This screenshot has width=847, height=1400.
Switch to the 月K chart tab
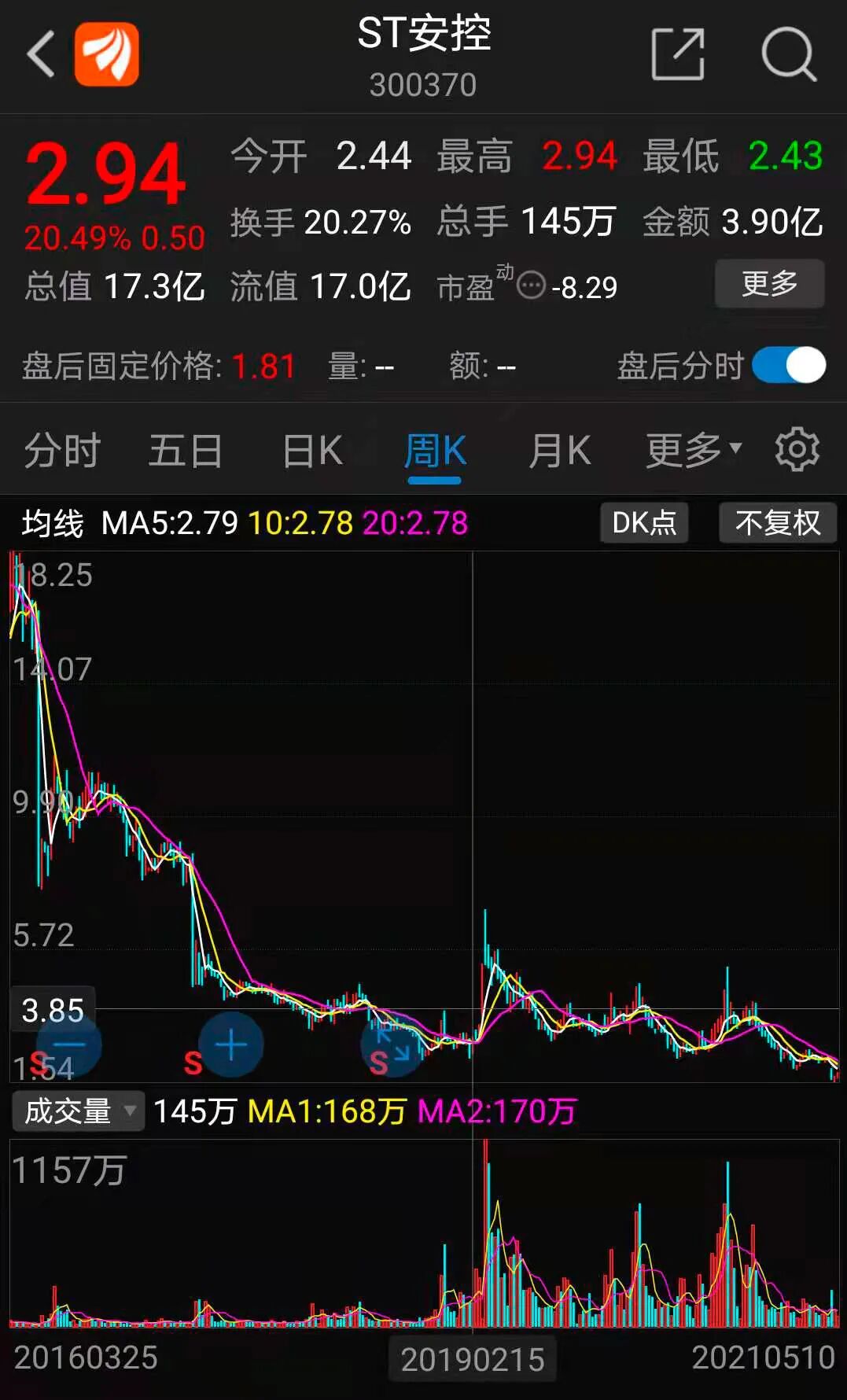coord(559,451)
